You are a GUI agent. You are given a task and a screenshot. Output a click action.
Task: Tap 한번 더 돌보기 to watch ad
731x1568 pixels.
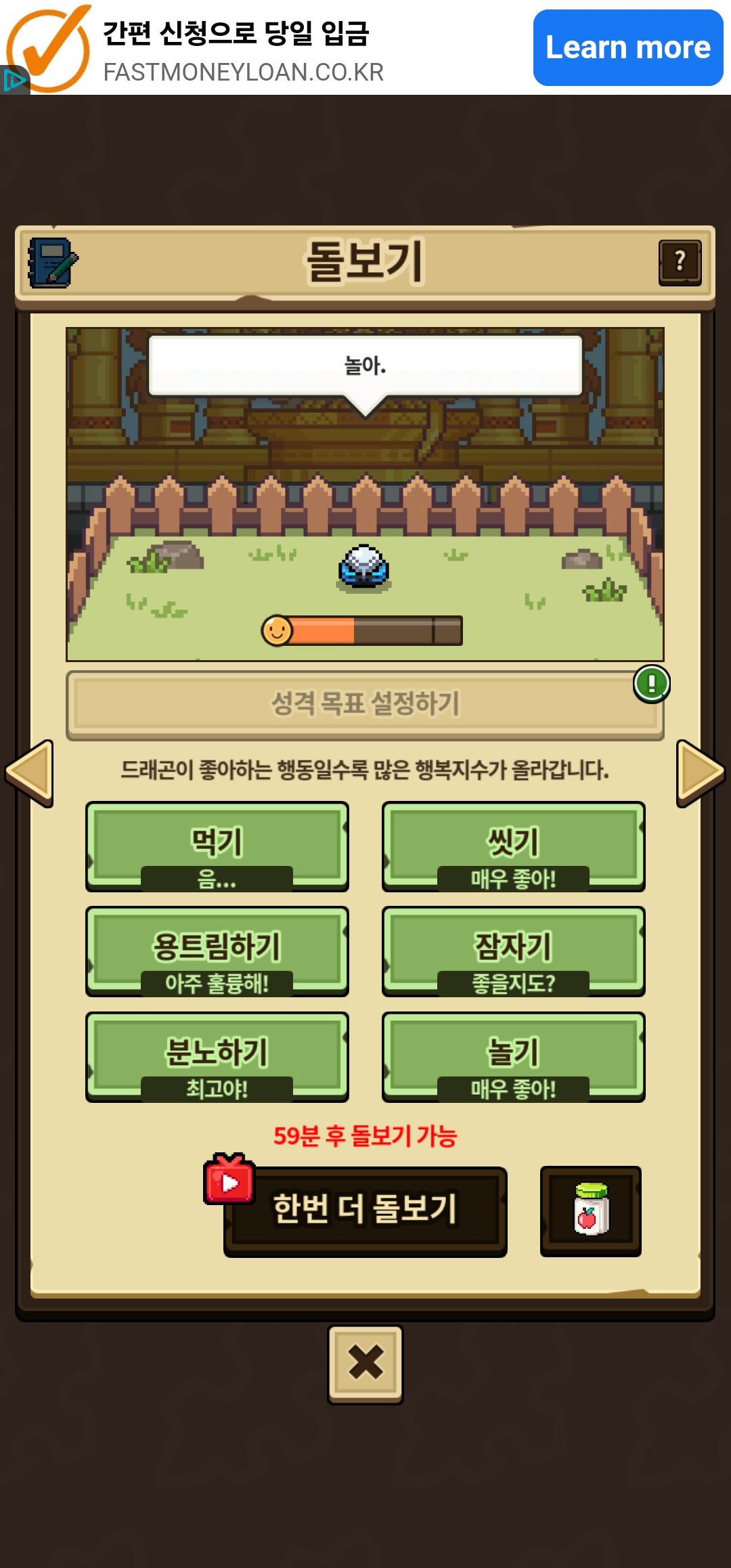(365, 1211)
